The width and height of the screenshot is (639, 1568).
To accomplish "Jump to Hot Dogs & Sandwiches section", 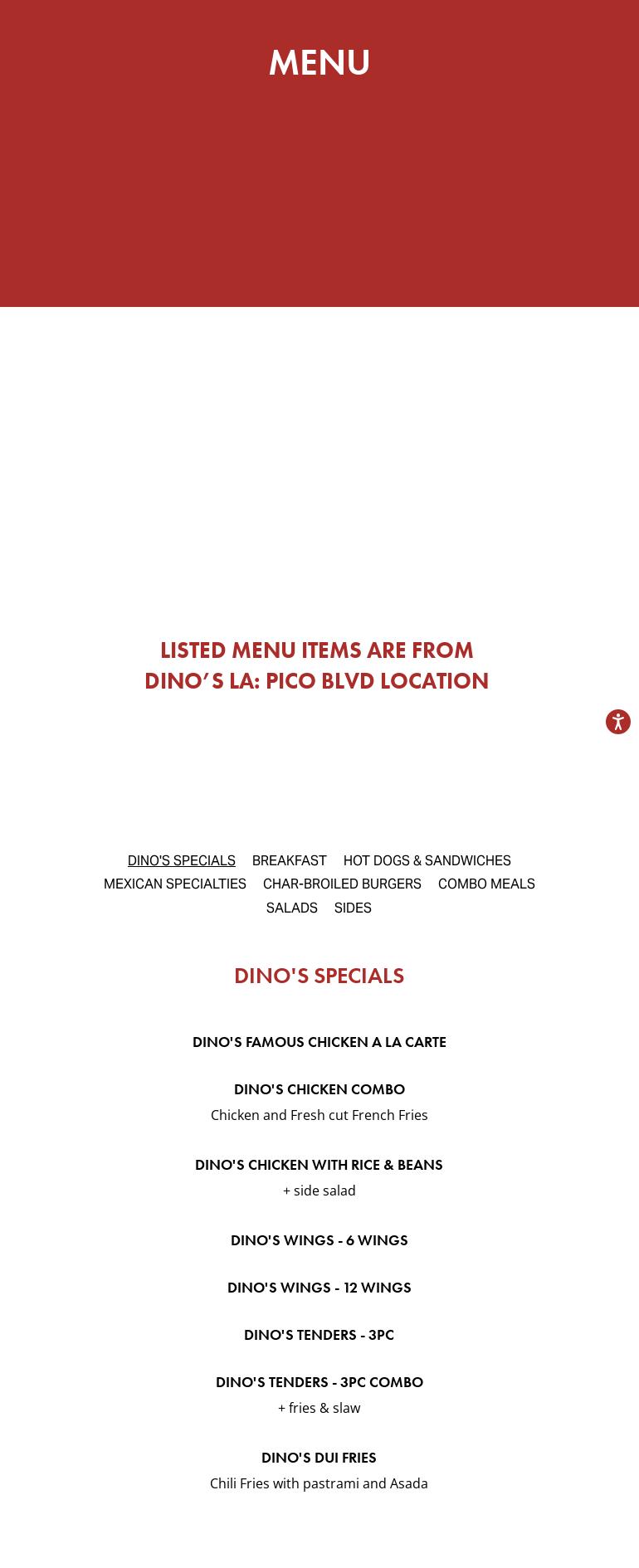I will tap(427, 860).
